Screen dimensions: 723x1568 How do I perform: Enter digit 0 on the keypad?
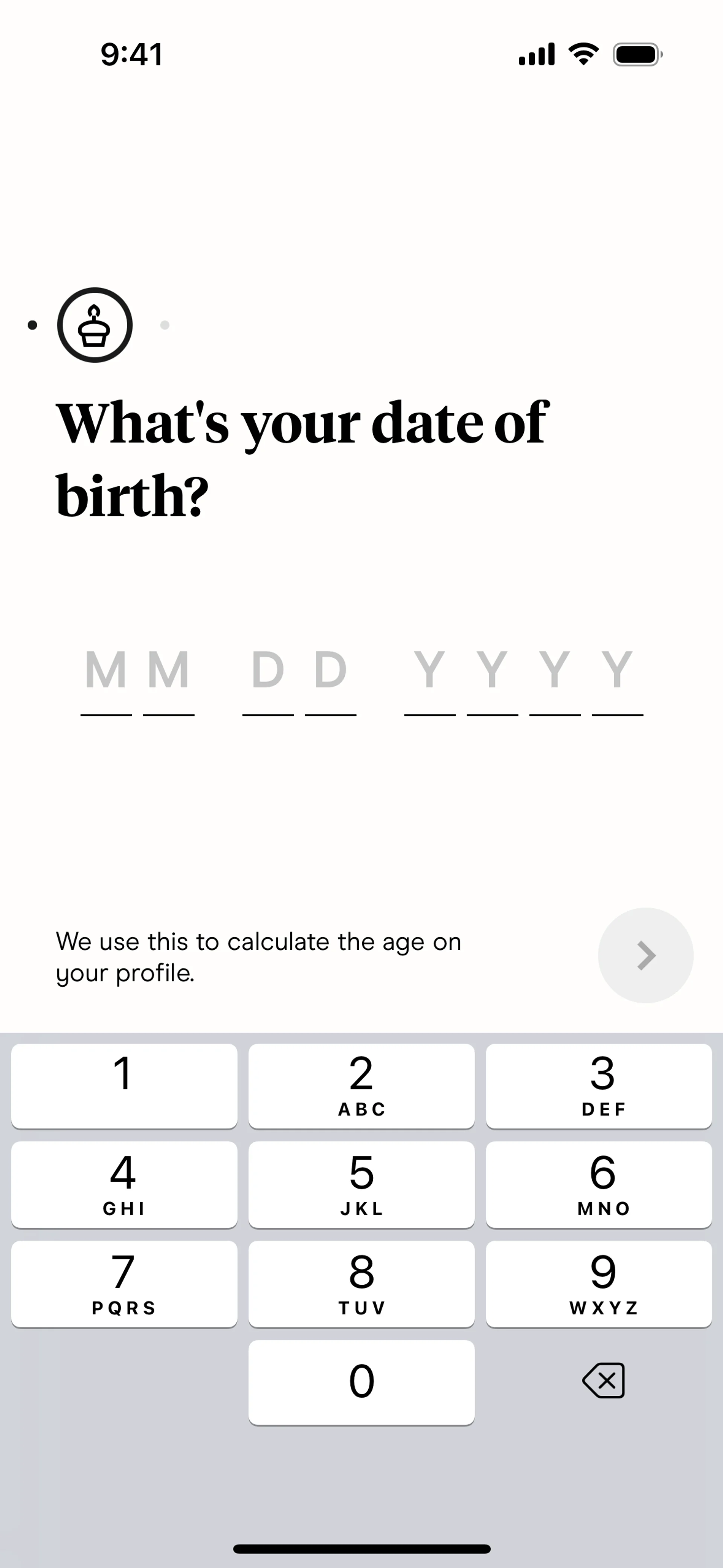click(361, 1382)
